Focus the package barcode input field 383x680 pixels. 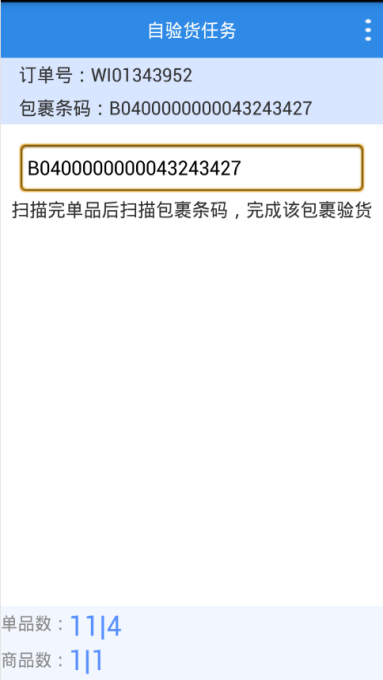tap(191, 168)
